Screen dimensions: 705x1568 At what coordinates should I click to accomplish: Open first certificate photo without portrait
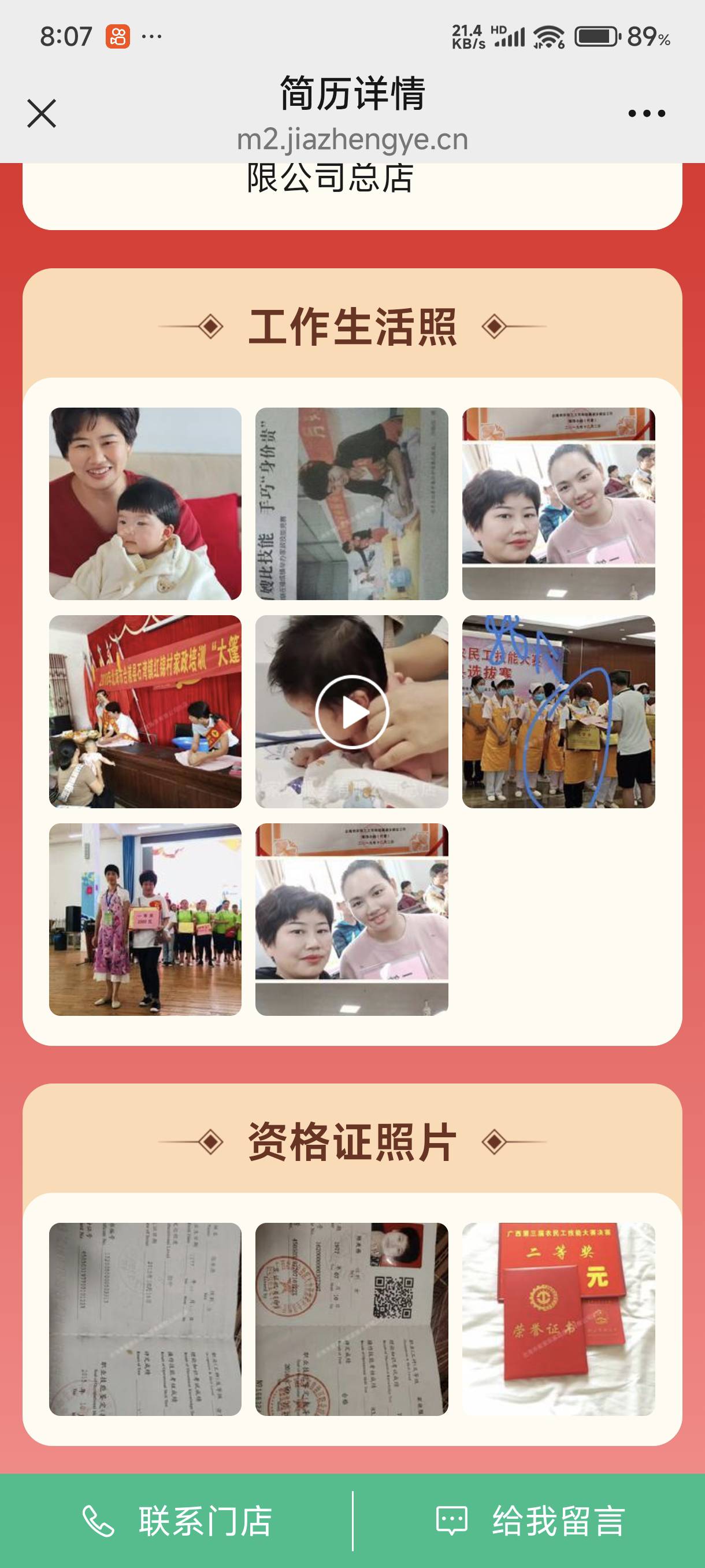[146, 1319]
